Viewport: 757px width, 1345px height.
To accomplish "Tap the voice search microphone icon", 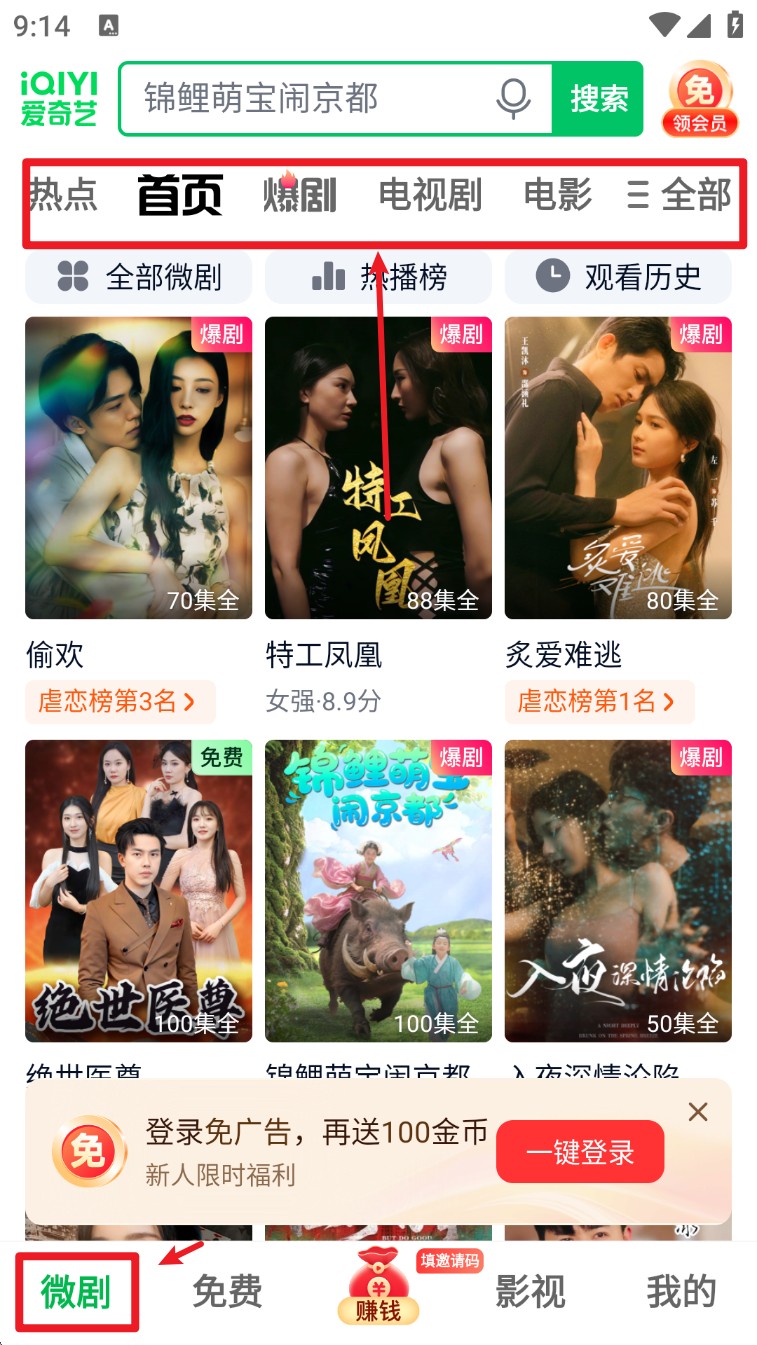I will point(513,97).
